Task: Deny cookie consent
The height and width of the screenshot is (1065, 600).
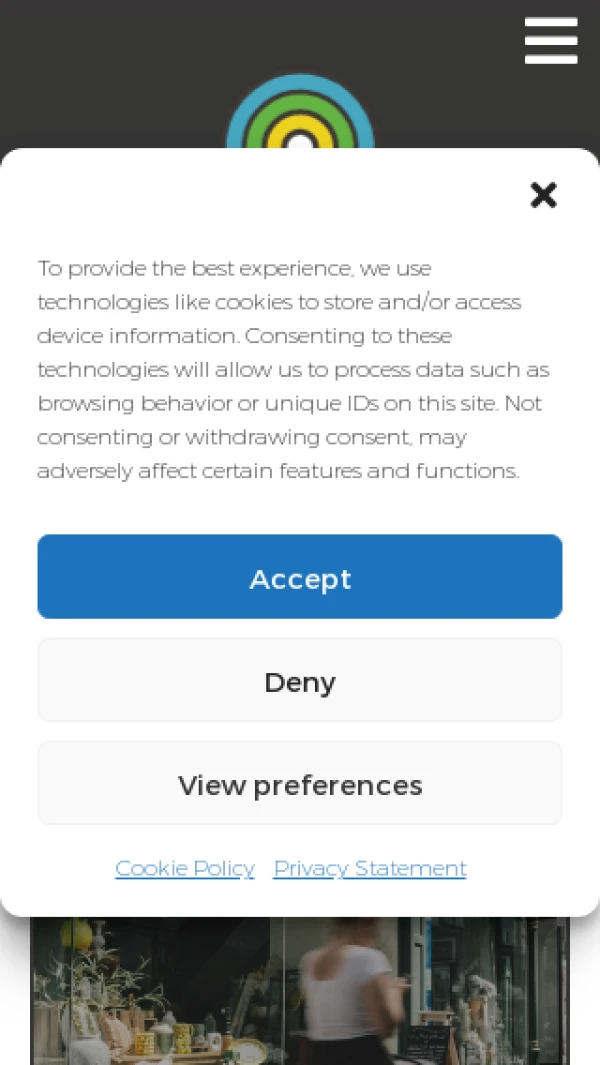Action: point(300,681)
